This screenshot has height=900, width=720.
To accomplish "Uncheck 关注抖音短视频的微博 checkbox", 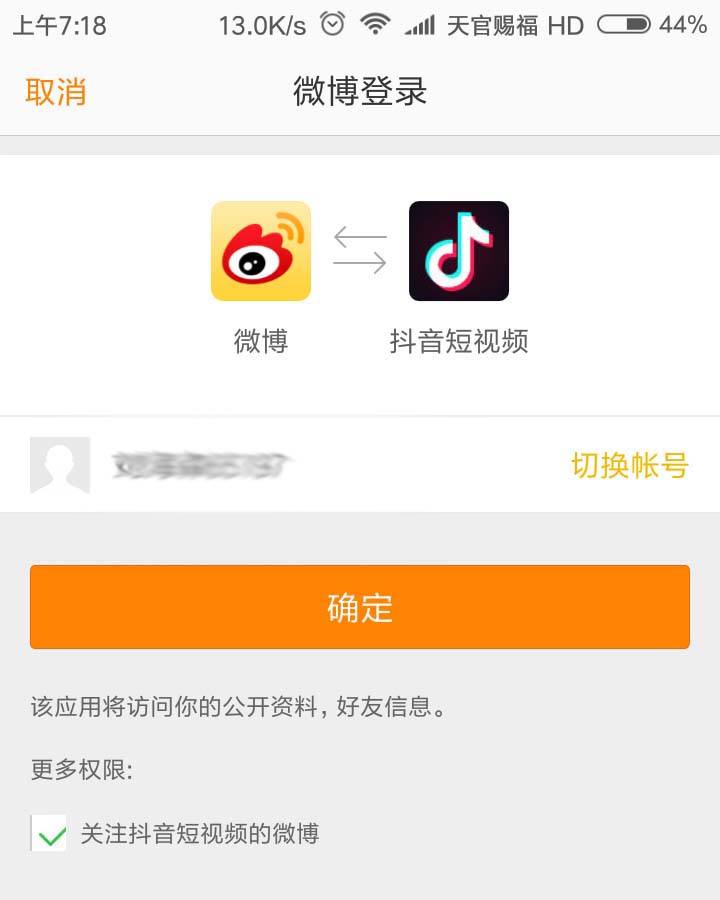I will pyautogui.click(x=49, y=833).
